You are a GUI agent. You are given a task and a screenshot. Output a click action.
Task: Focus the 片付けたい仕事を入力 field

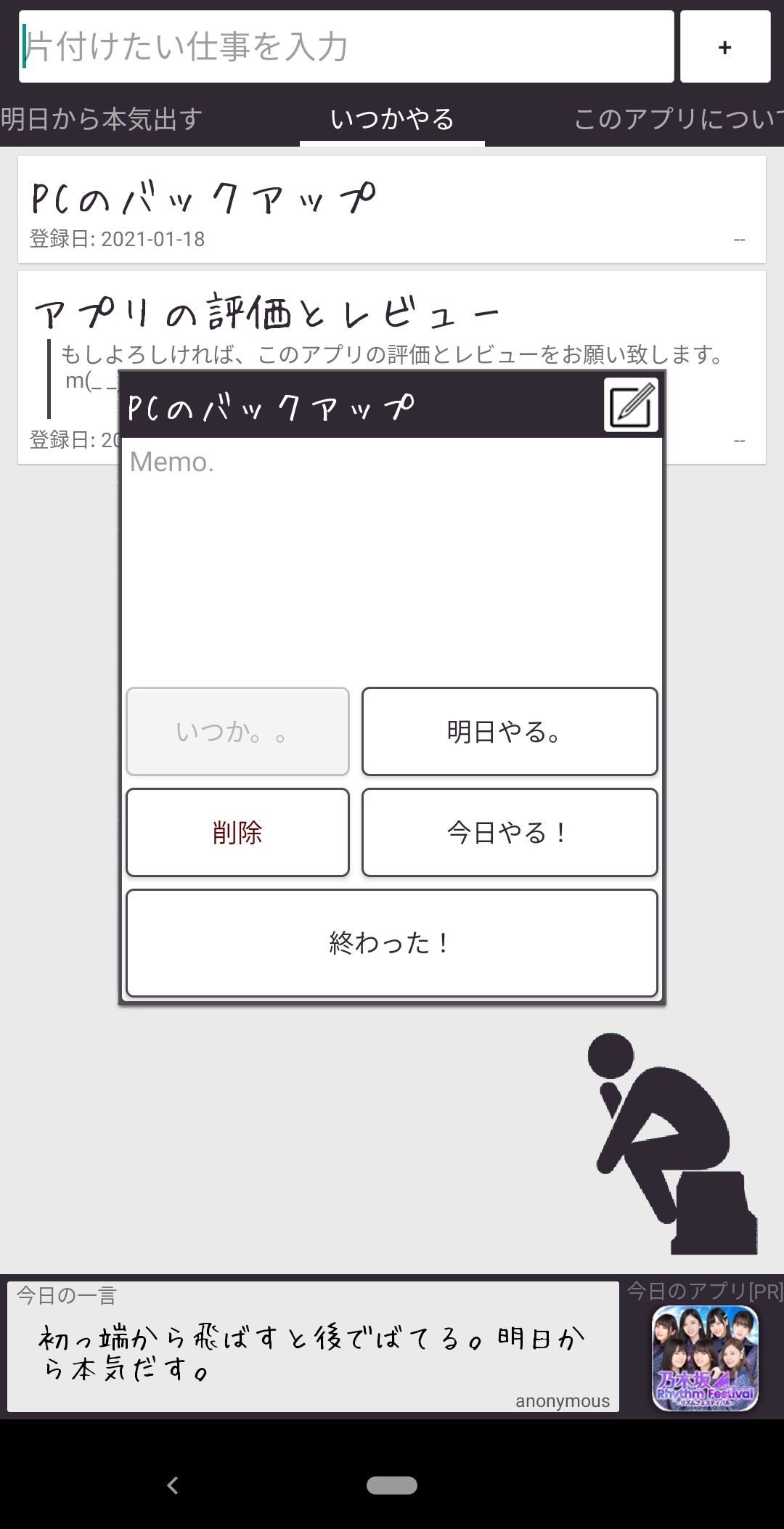point(346,46)
